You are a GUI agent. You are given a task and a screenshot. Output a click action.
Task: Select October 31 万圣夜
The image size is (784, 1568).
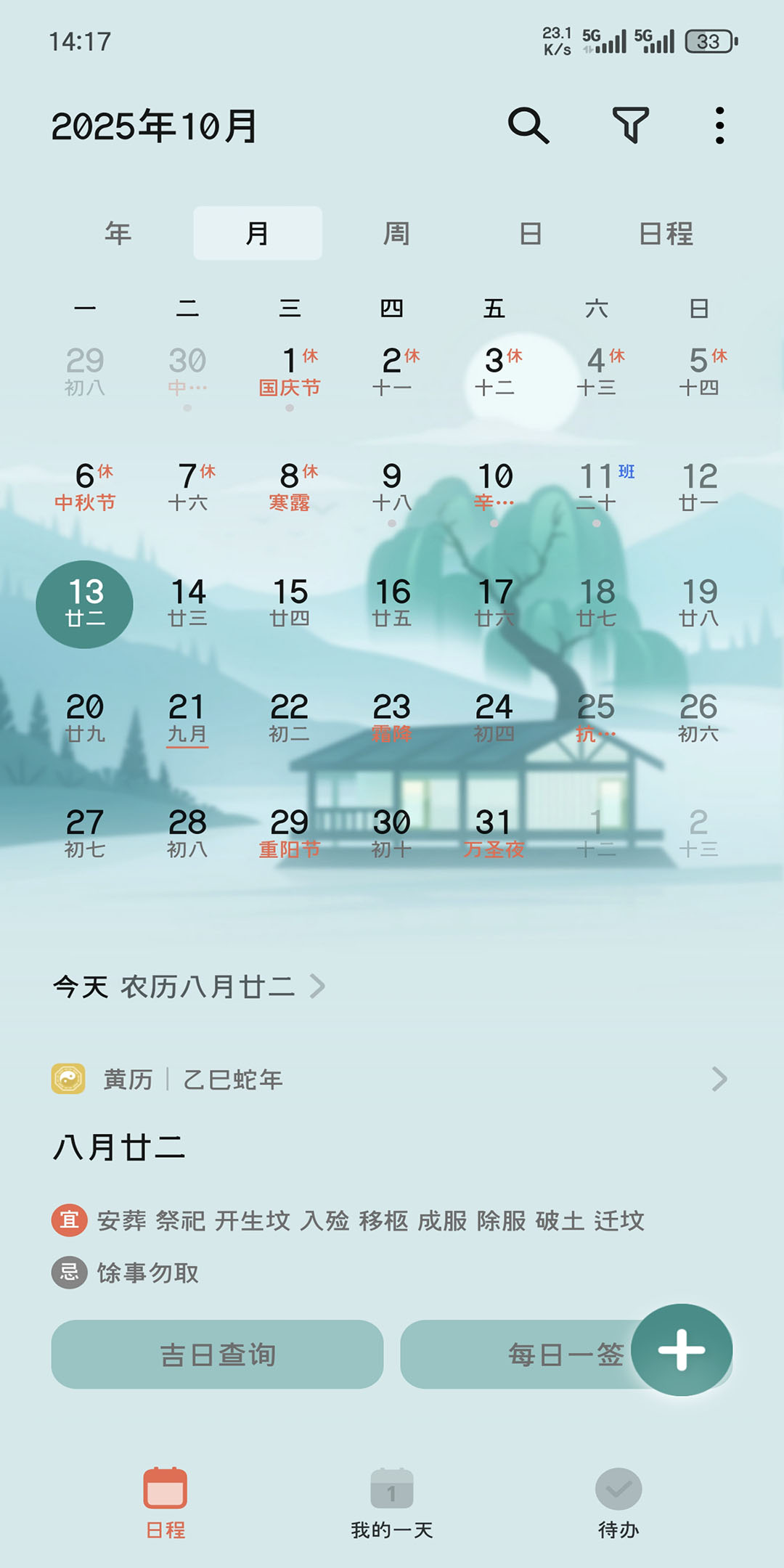click(494, 834)
